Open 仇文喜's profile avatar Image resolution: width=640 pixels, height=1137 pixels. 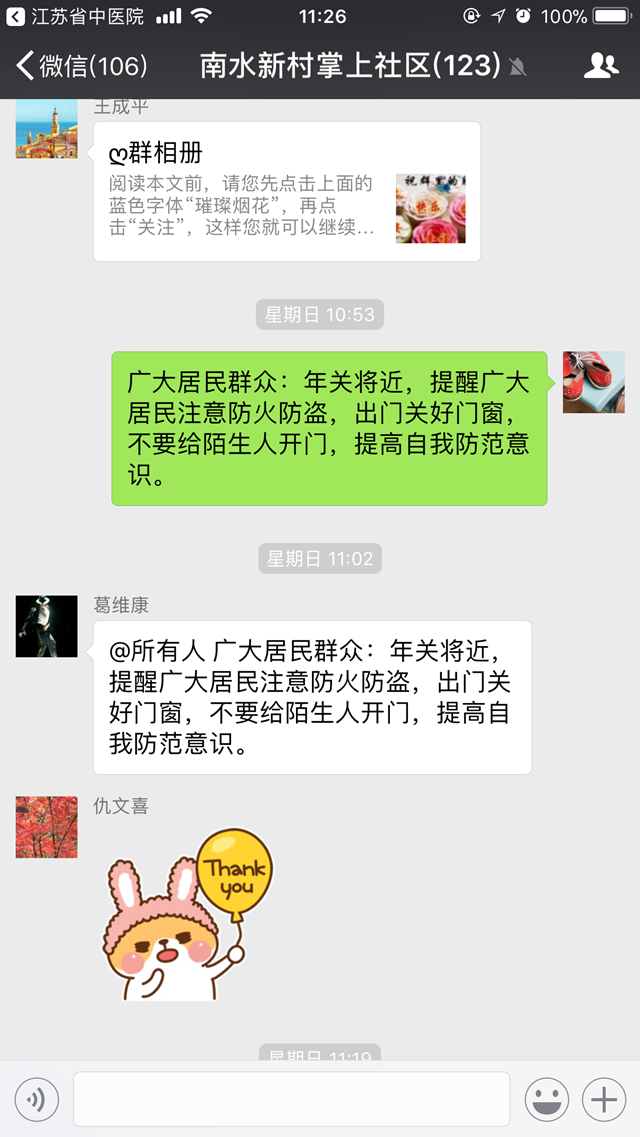46,827
